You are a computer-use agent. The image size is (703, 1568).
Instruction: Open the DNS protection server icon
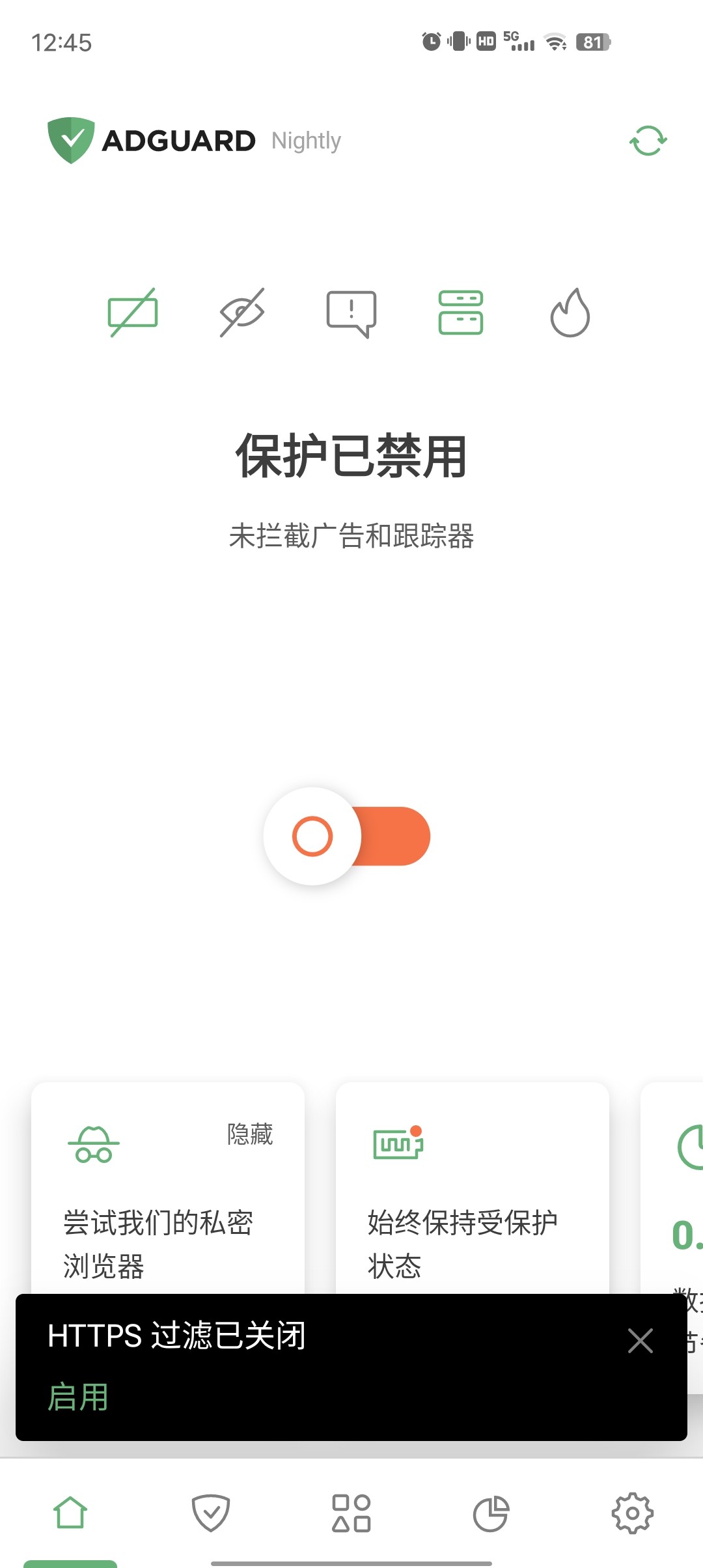pyautogui.click(x=461, y=313)
